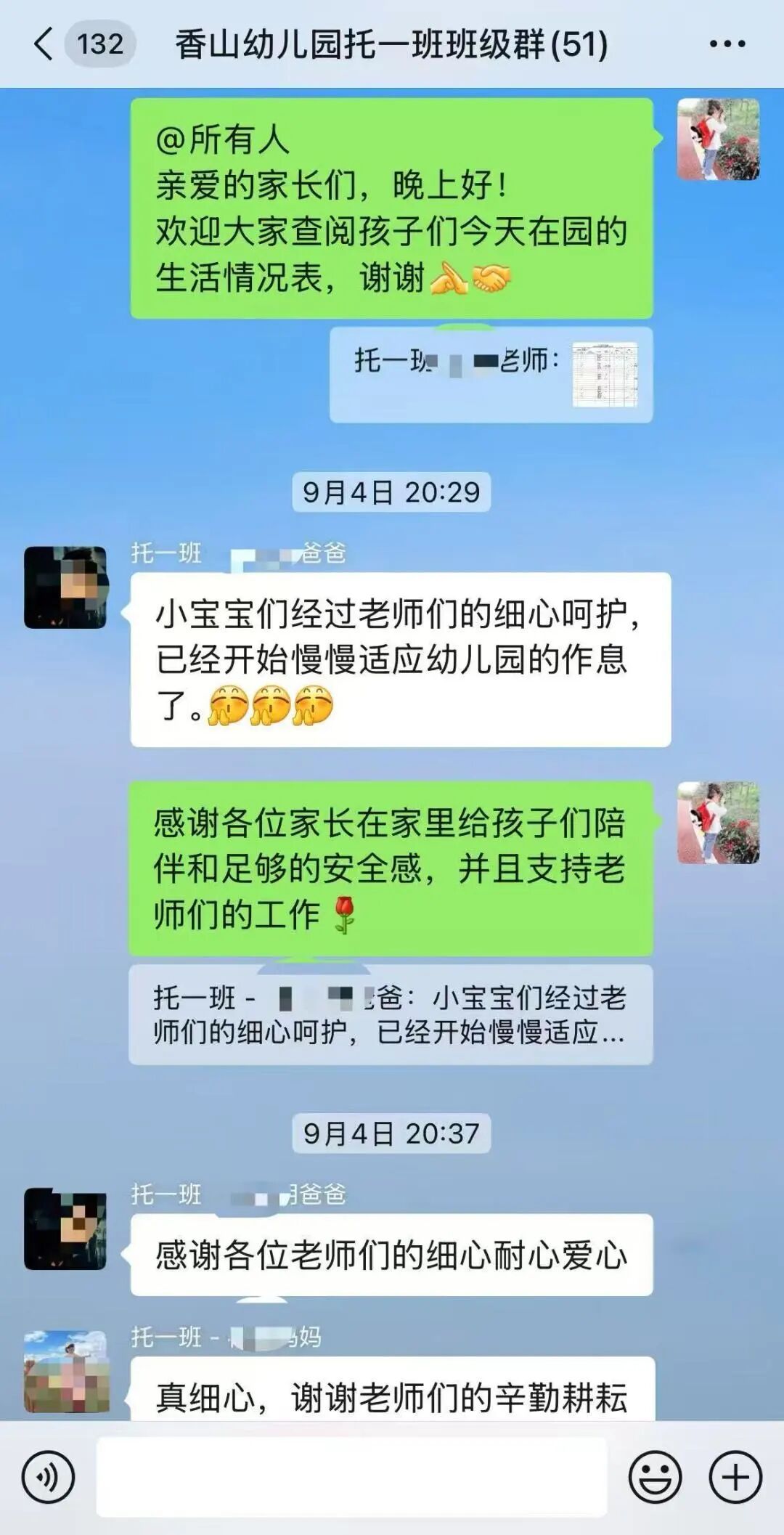This screenshot has width=784, height=1535.
Task: Open the emoji sticker panel
Action: pyautogui.click(x=655, y=1477)
